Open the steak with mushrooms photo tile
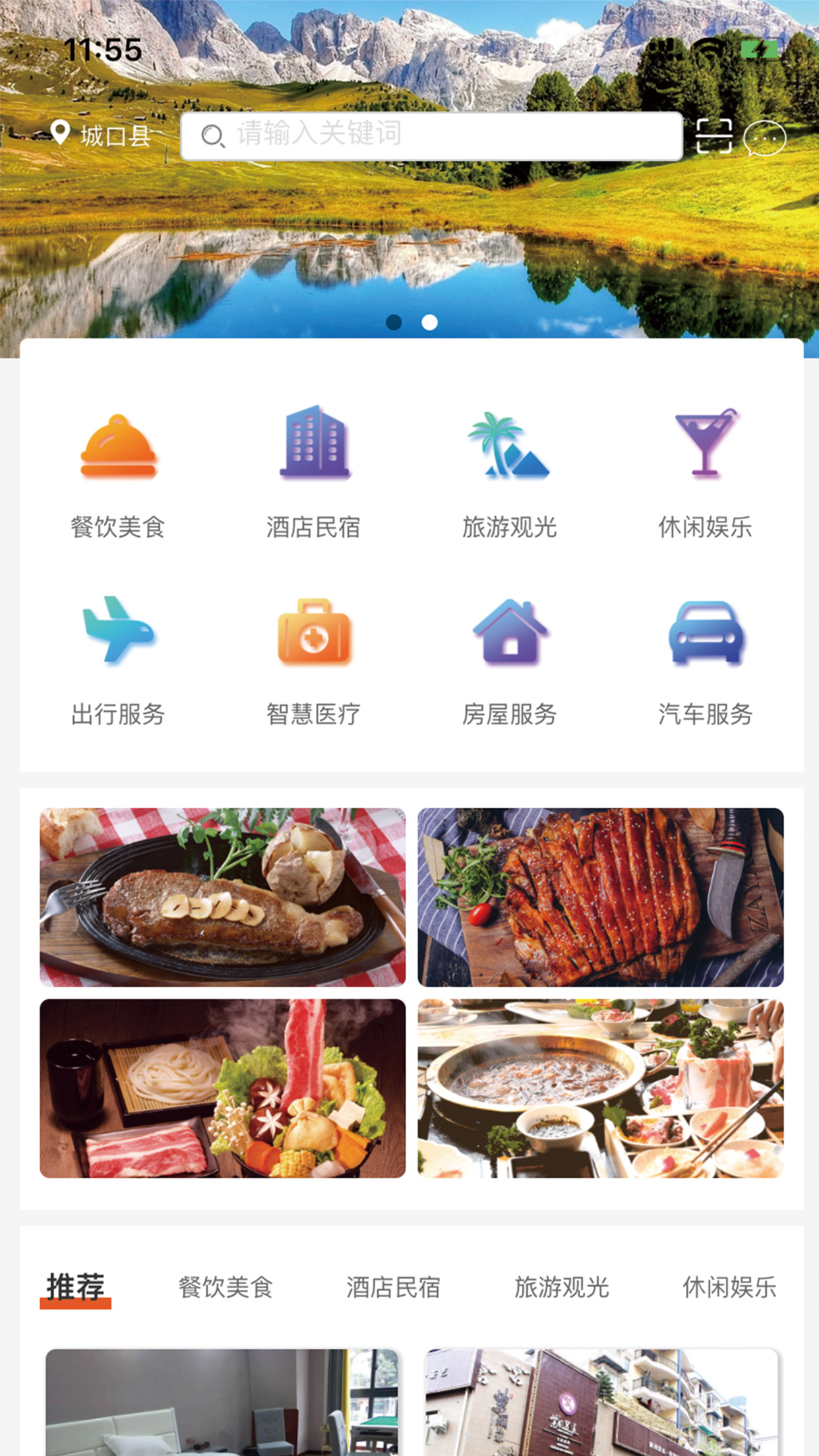819x1456 pixels. point(223,897)
